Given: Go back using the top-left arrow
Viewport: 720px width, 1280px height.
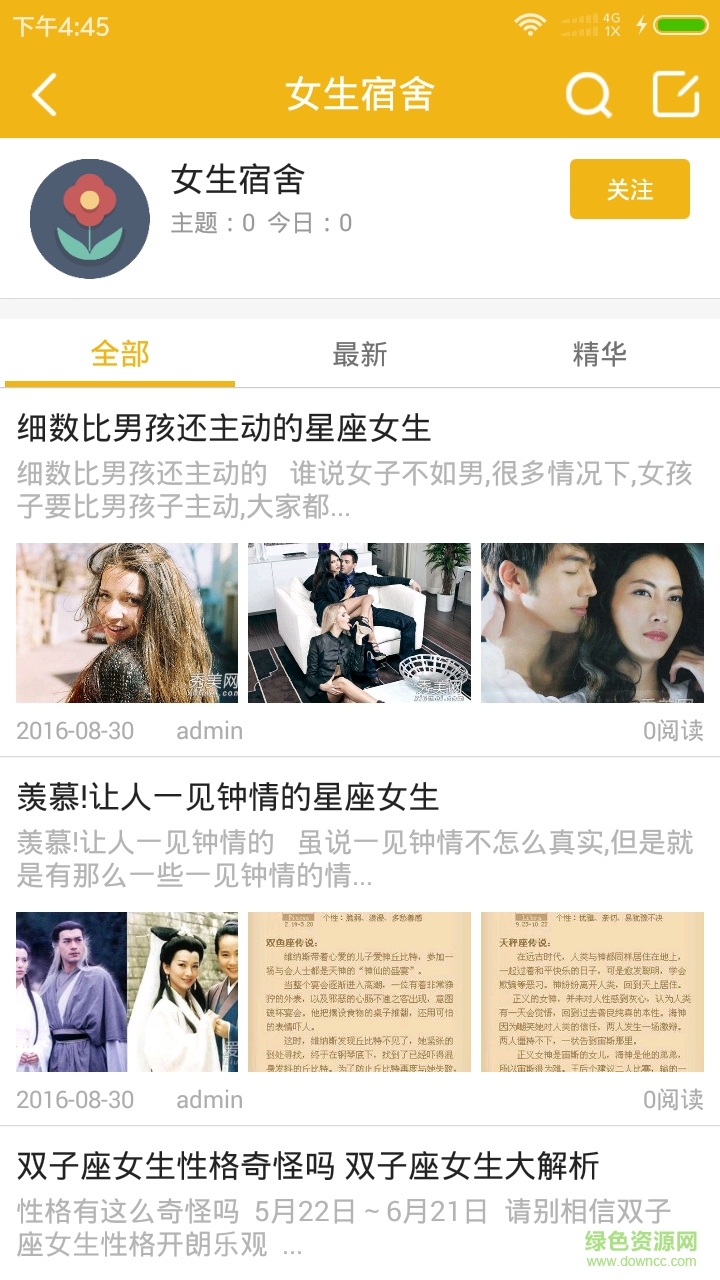Looking at the screenshot, I should (44, 95).
